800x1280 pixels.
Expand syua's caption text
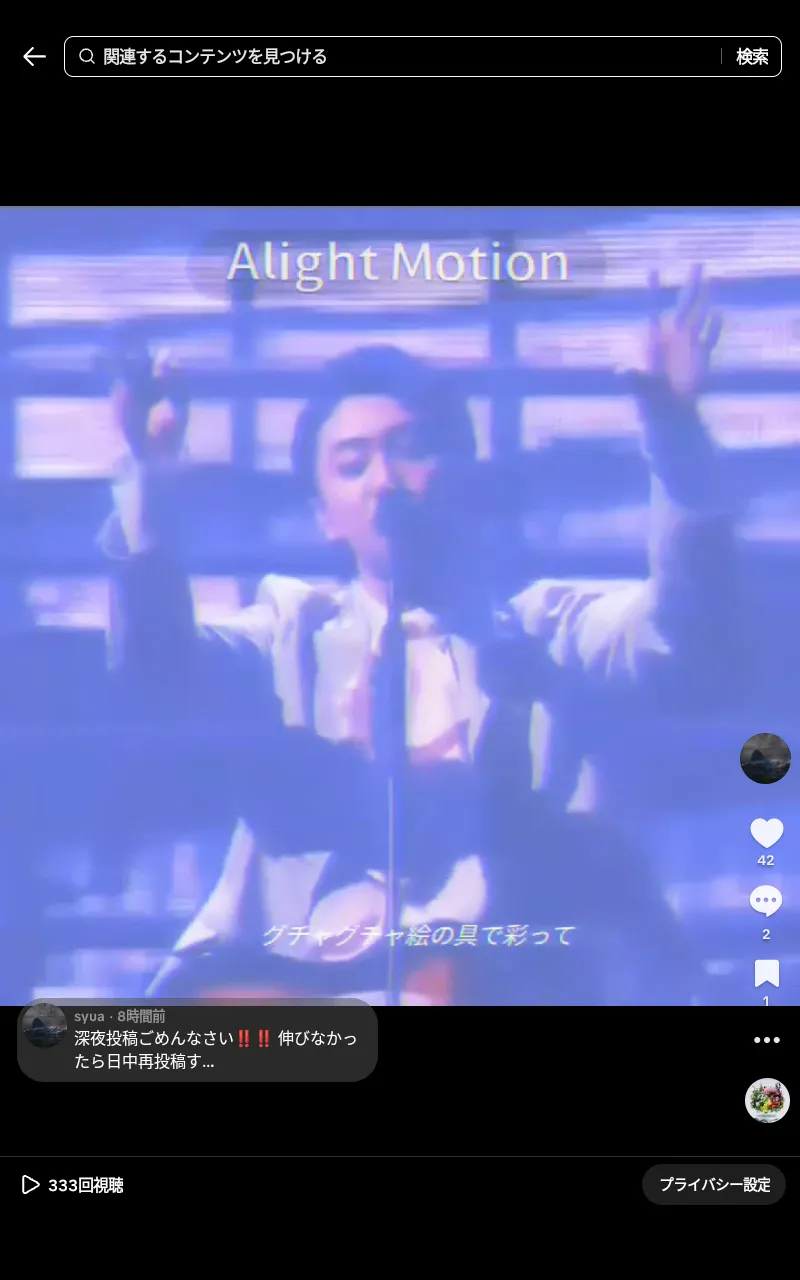point(215,1050)
